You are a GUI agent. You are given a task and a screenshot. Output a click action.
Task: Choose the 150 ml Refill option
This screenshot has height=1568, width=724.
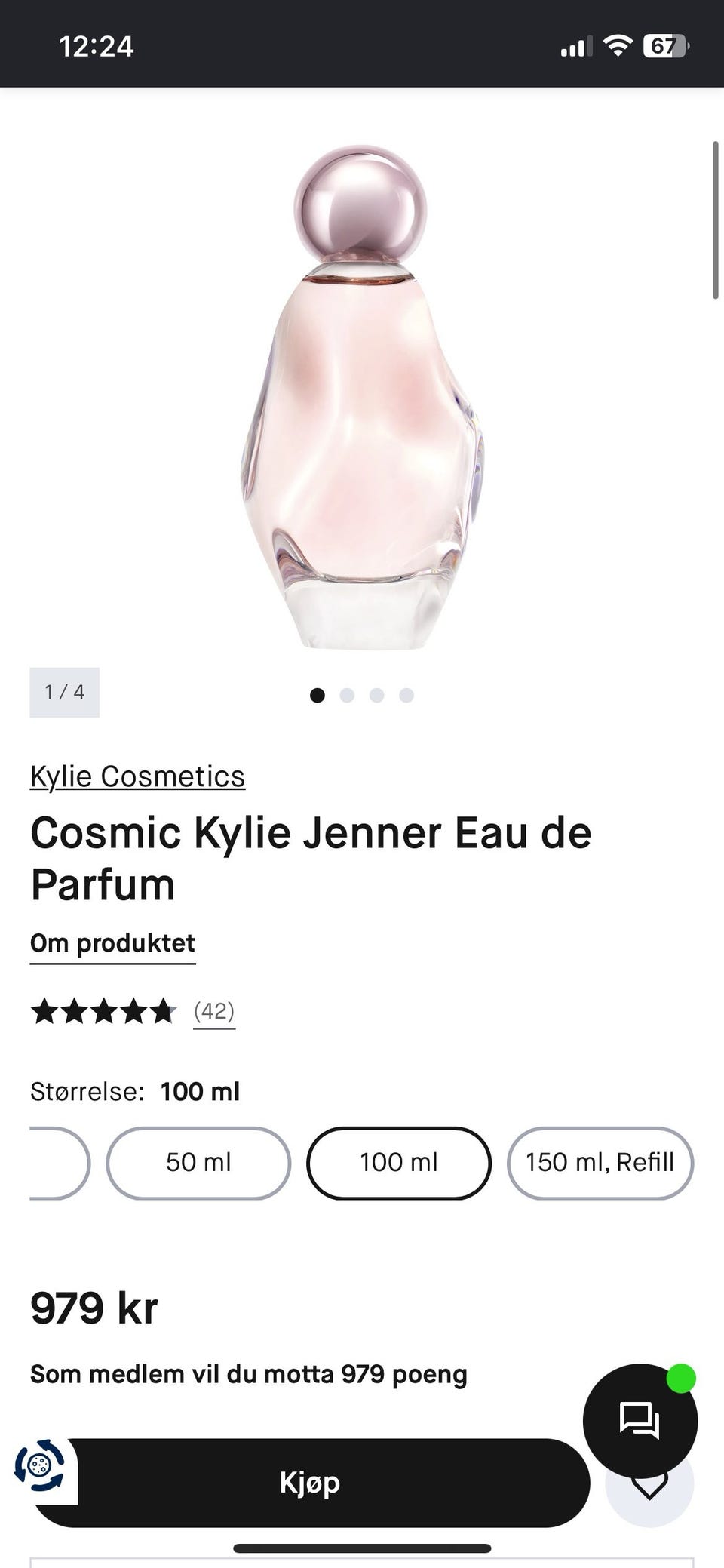point(600,1163)
